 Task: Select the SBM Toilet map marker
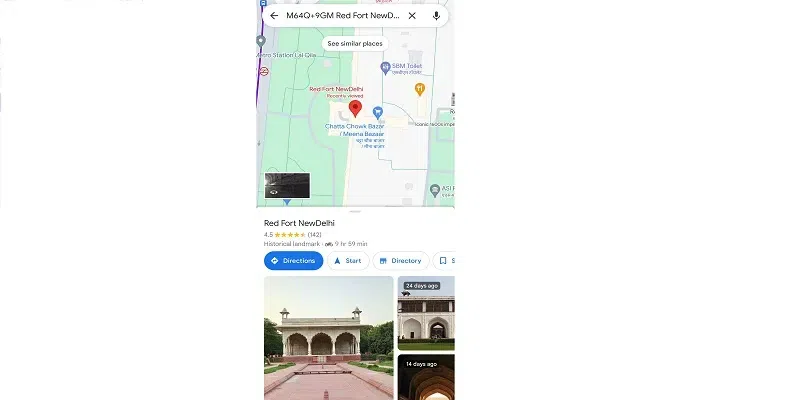point(386,67)
